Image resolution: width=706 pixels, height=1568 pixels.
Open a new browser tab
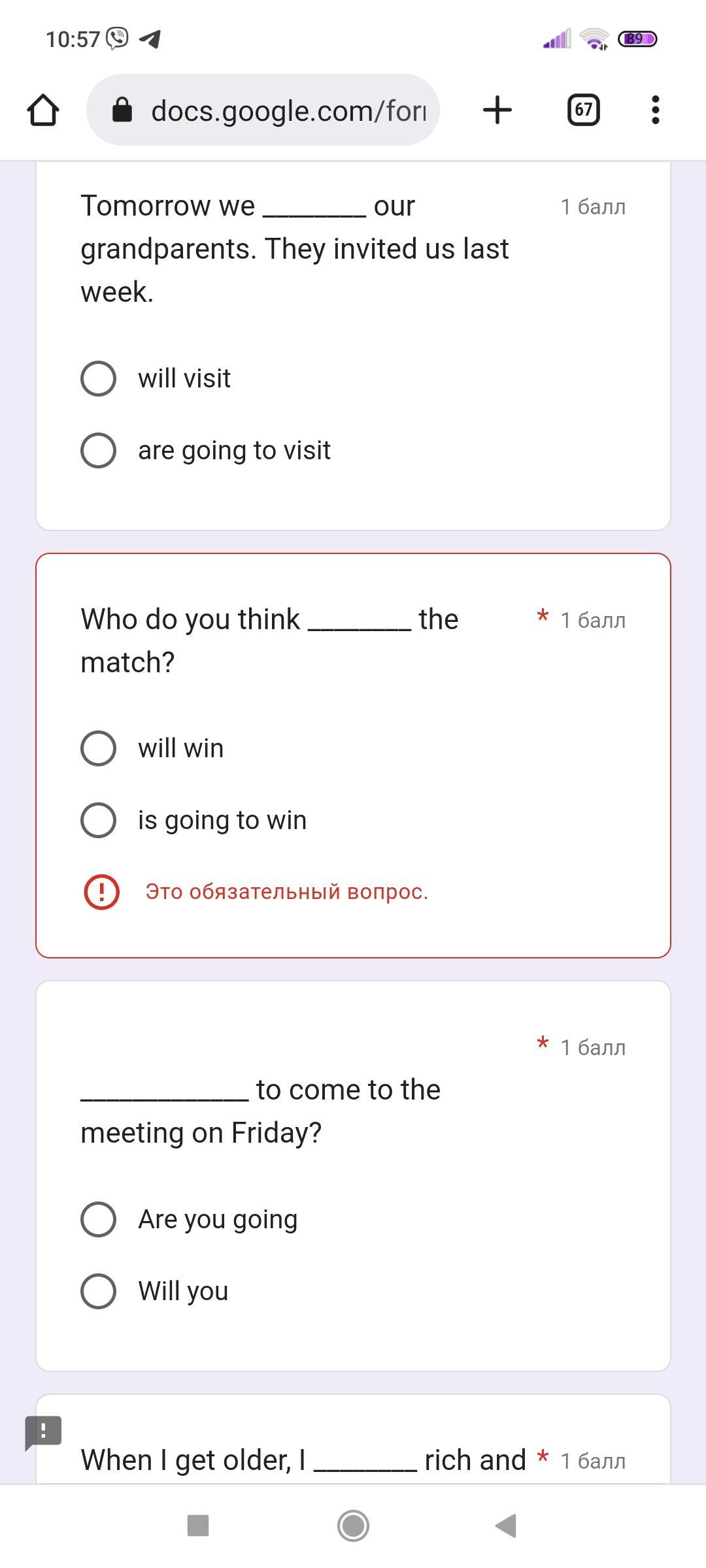click(497, 110)
